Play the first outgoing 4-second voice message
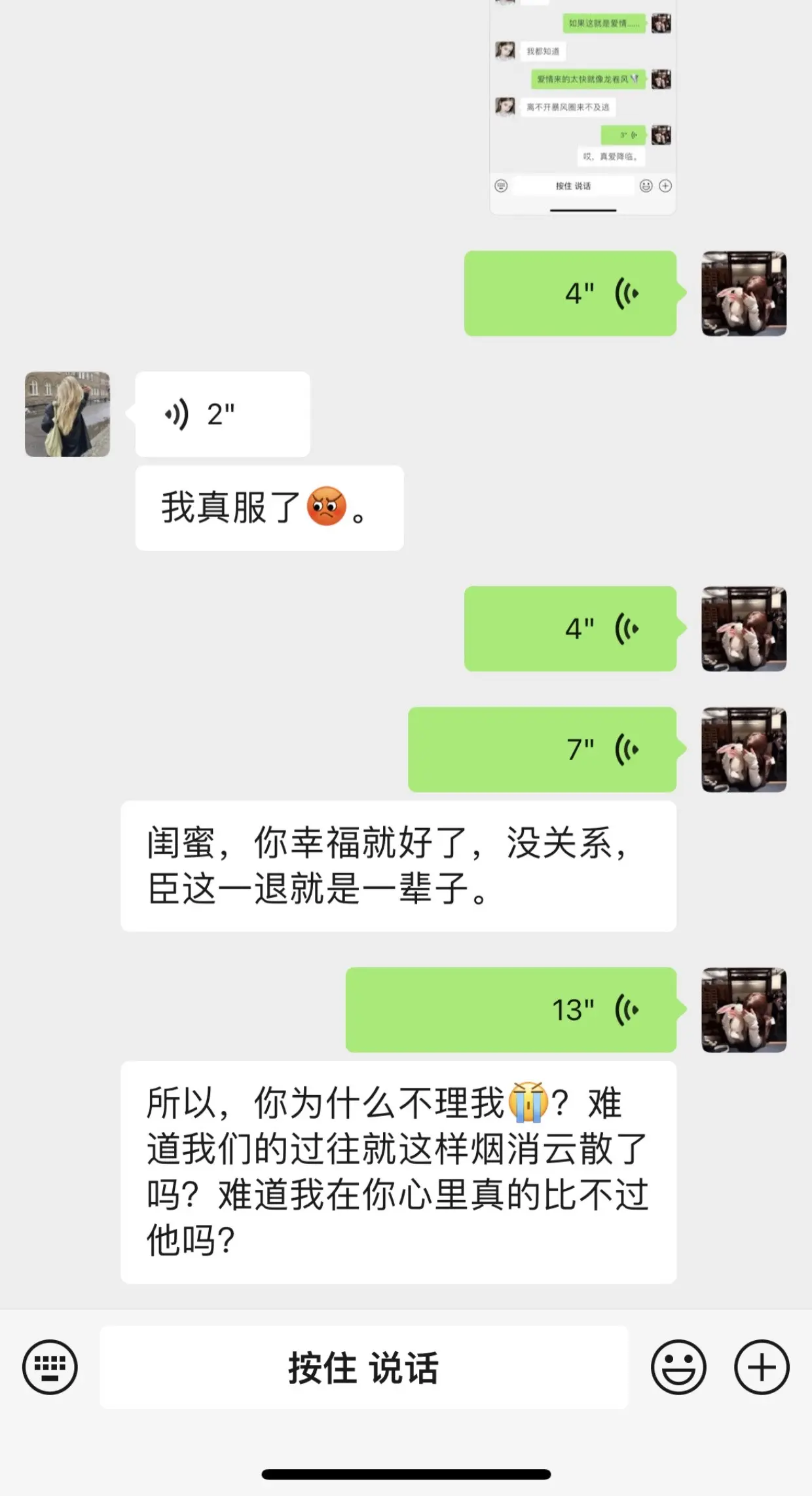 pyautogui.click(x=570, y=293)
